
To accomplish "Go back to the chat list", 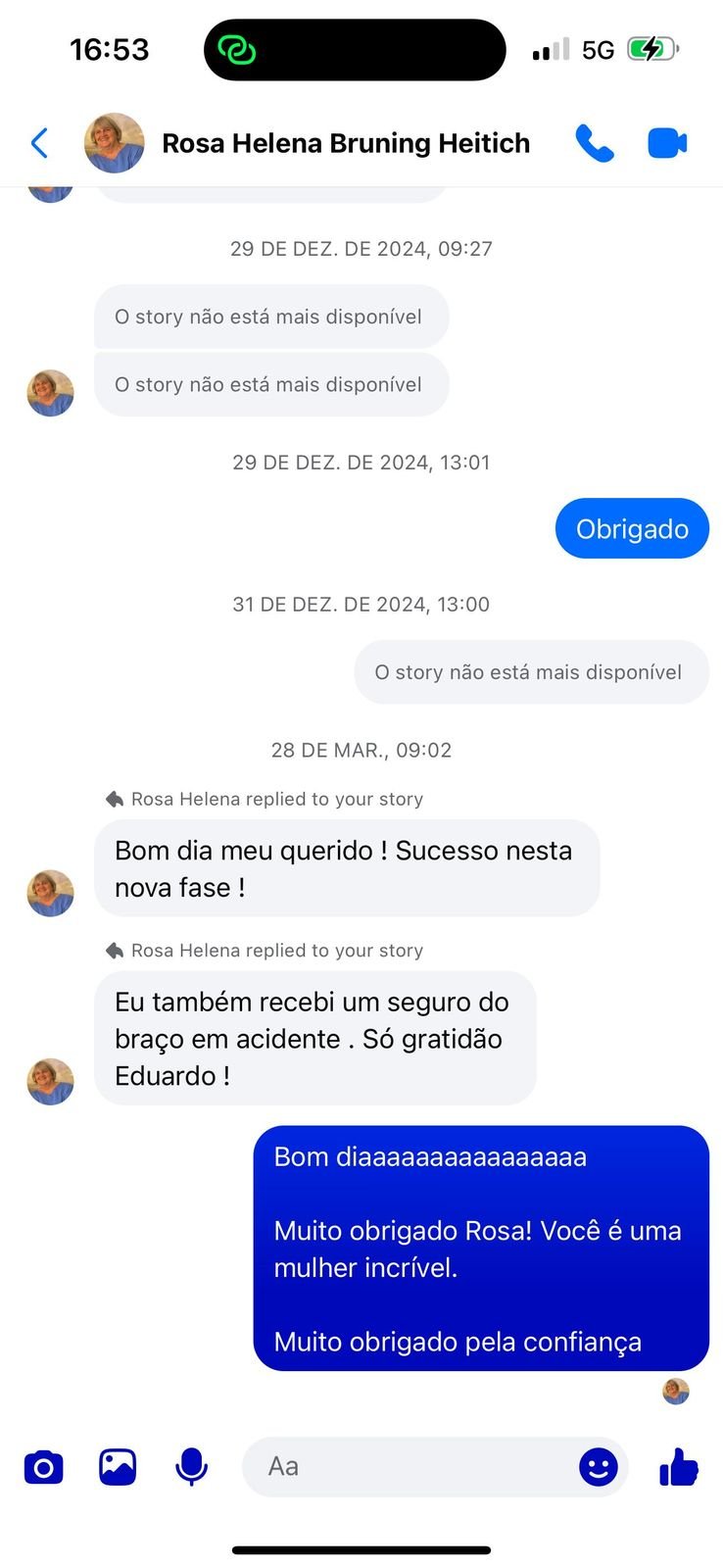I will 40,143.
